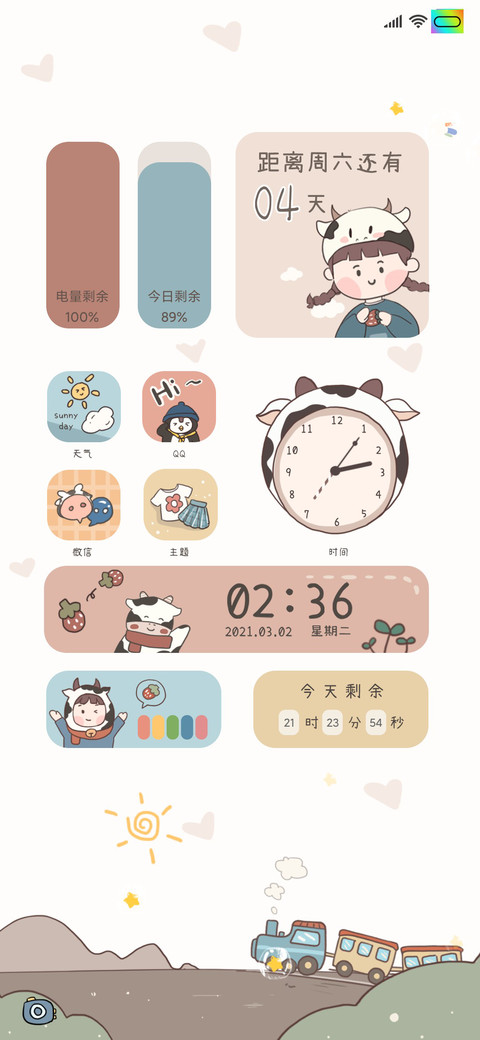
Task: Tap the 今天剩余 time remaining widget
Action: click(x=341, y=709)
